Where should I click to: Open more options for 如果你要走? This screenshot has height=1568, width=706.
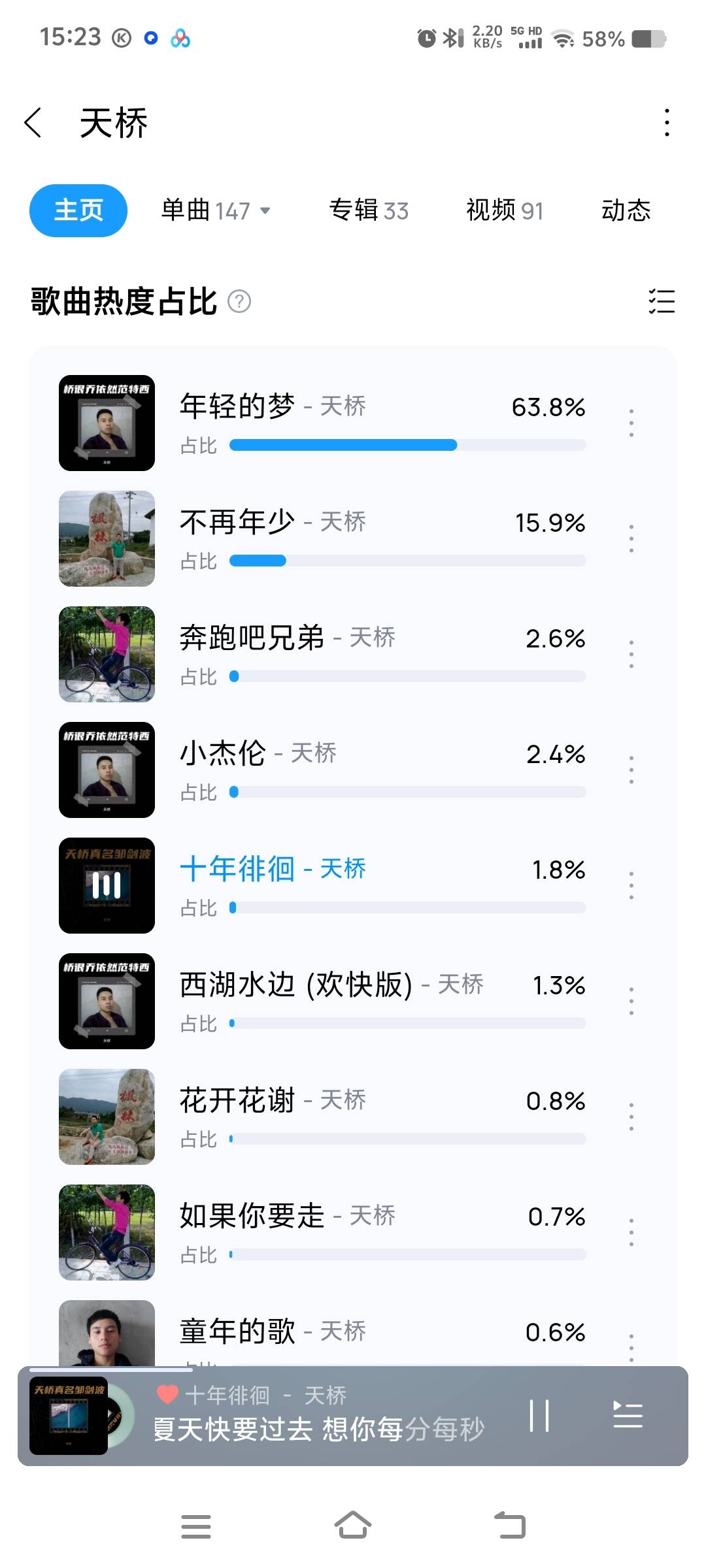click(631, 1233)
